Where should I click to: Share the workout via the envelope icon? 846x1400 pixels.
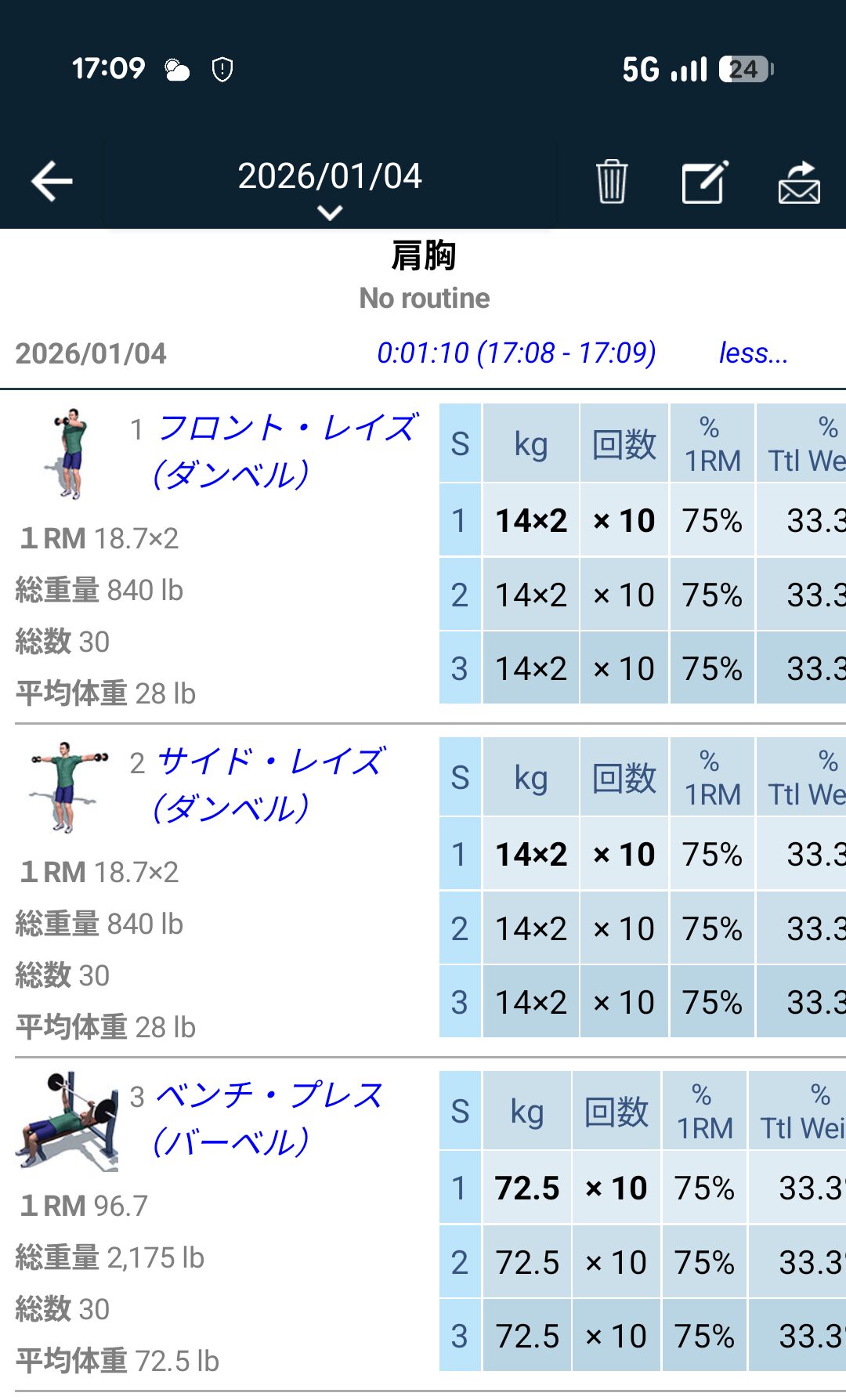(x=798, y=182)
